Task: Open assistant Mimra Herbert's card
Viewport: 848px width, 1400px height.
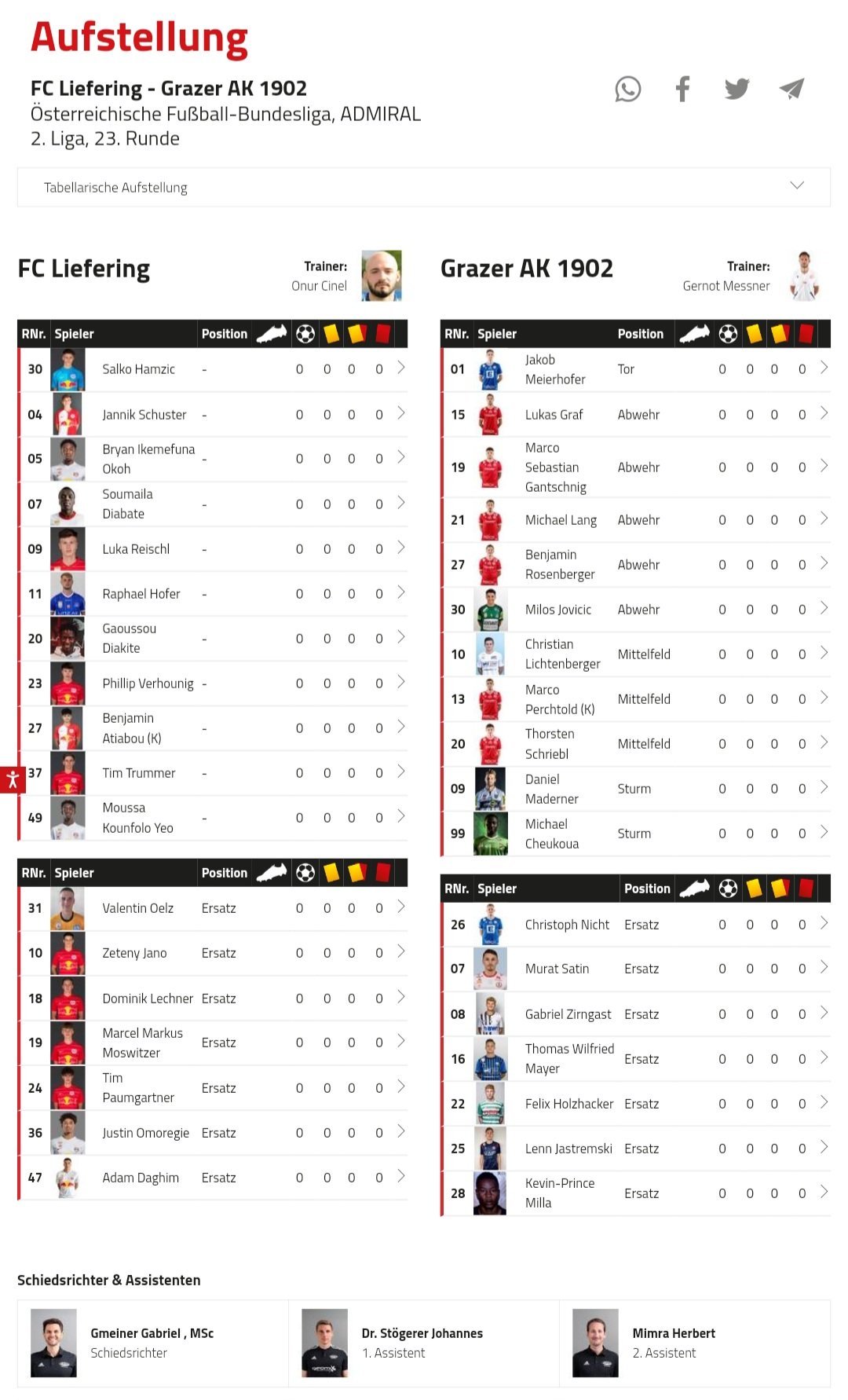Action: (695, 1343)
